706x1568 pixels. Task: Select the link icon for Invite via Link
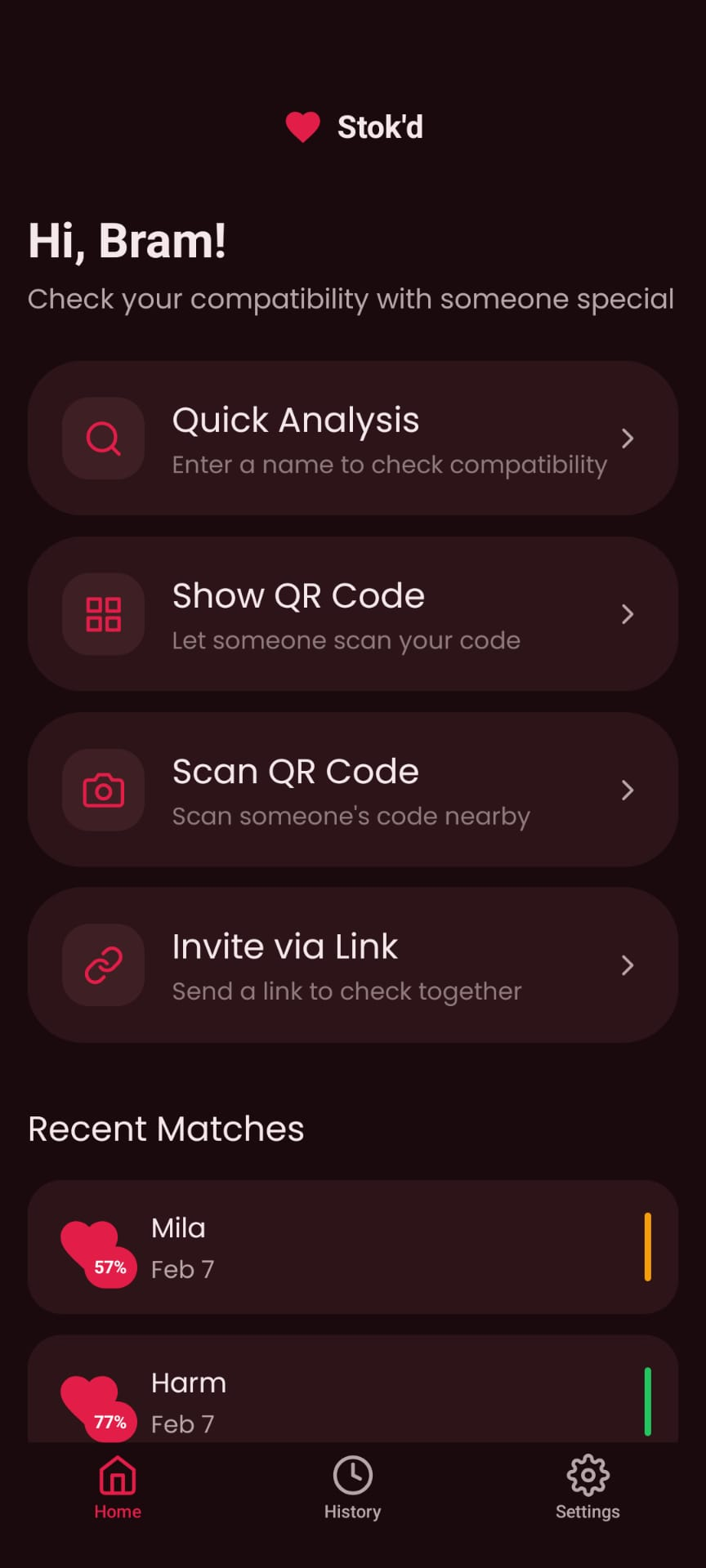pyautogui.click(x=102, y=965)
